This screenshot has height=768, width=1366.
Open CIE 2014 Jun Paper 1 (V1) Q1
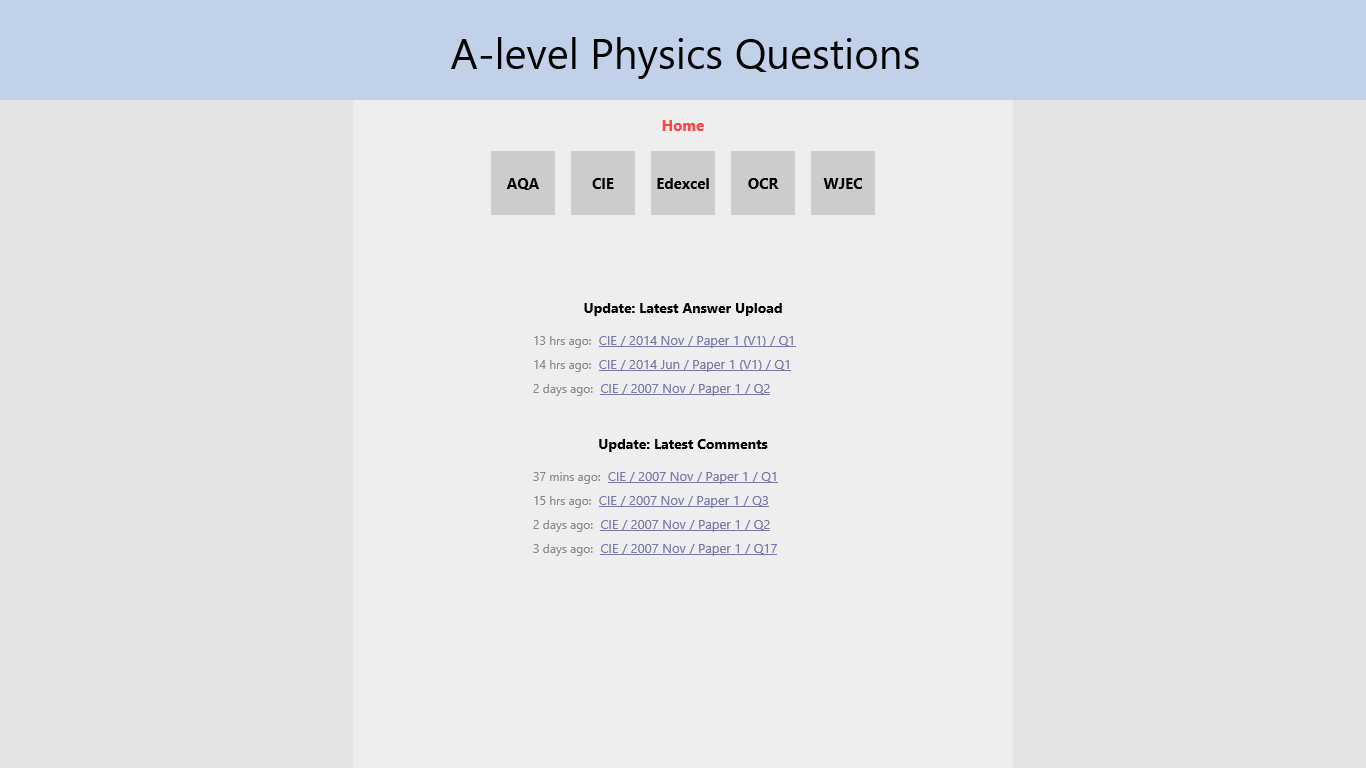(694, 365)
